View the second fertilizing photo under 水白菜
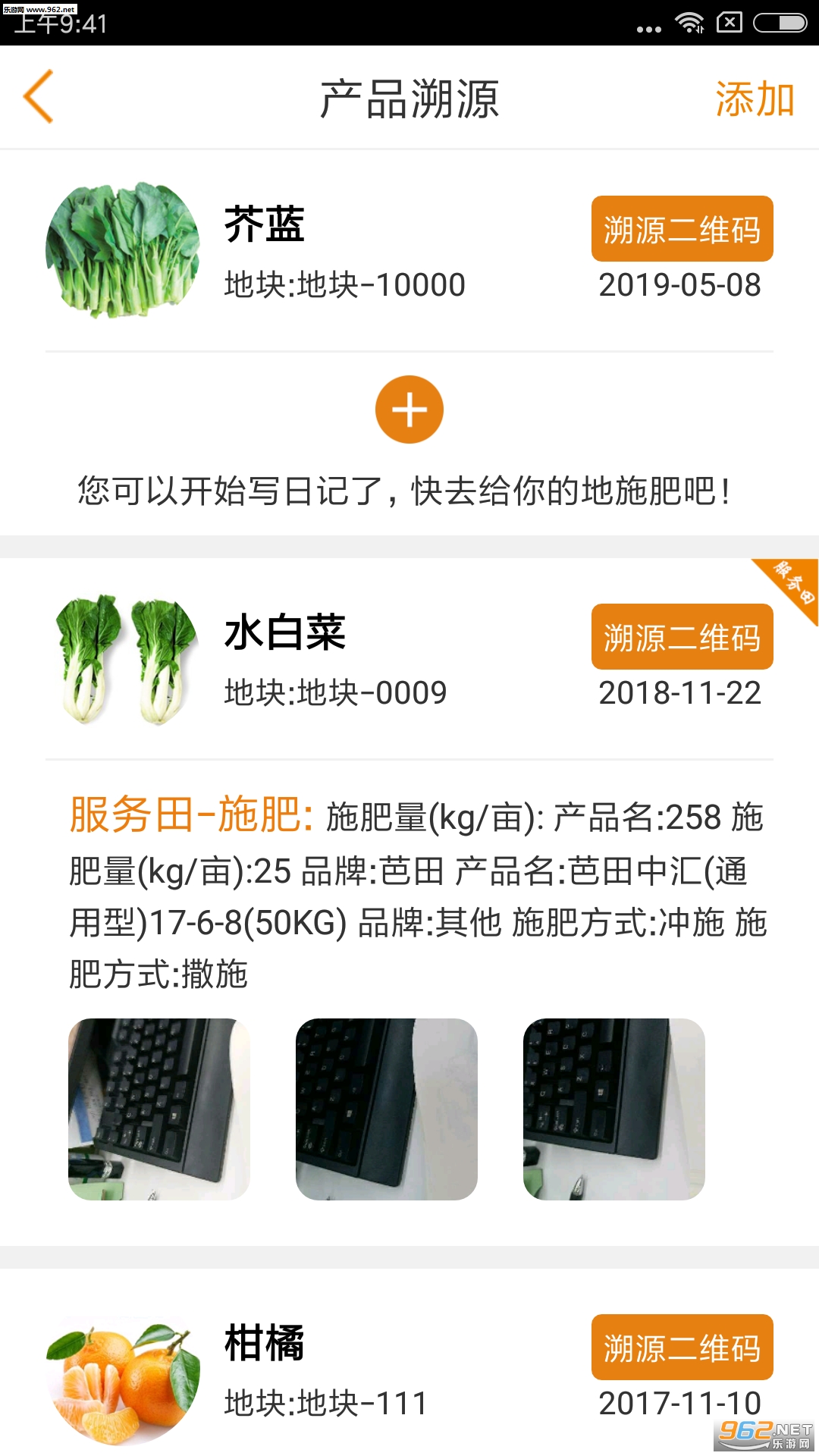 (387, 1109)
